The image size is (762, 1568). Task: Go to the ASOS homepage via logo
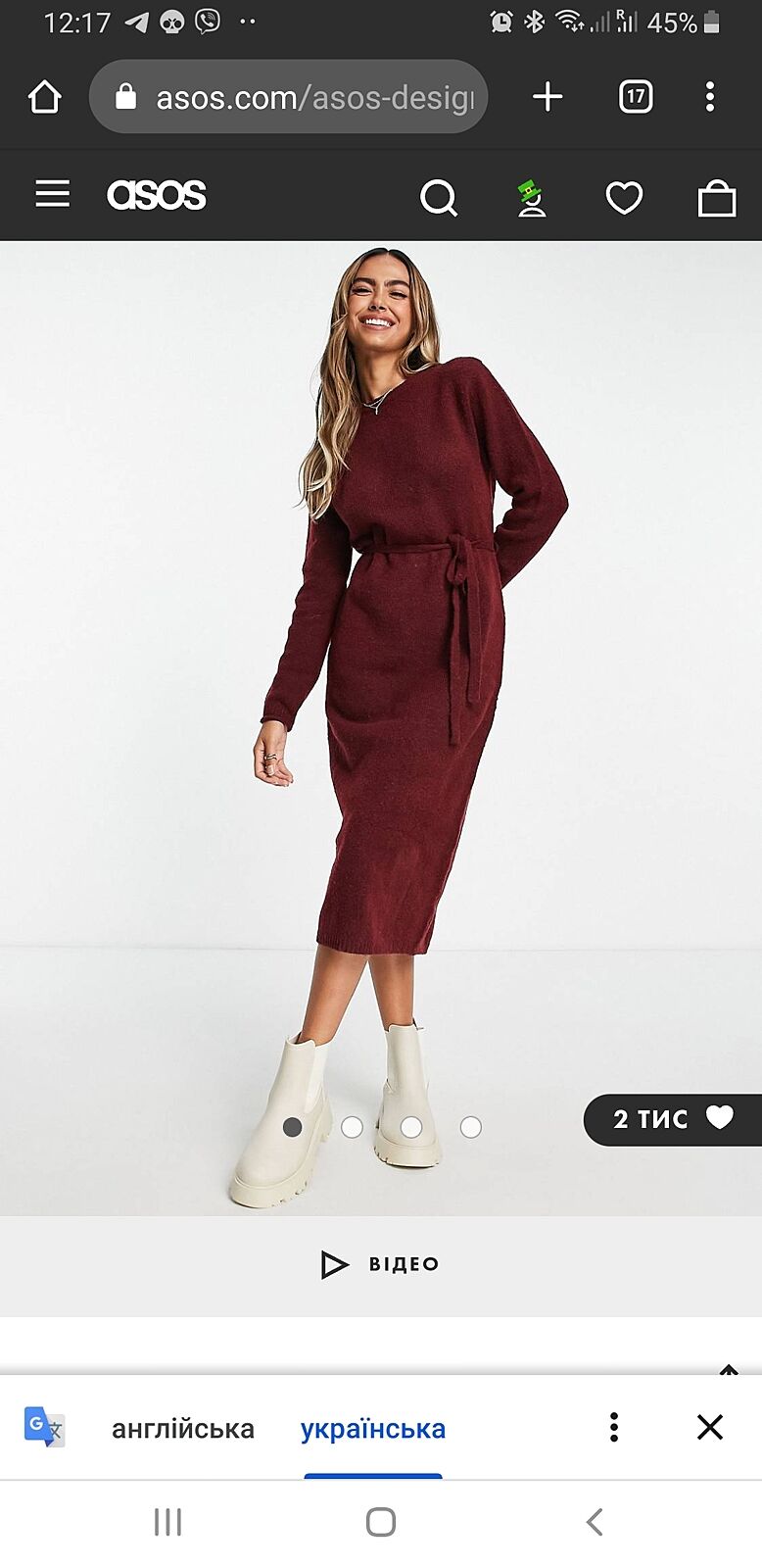point(157,195)
